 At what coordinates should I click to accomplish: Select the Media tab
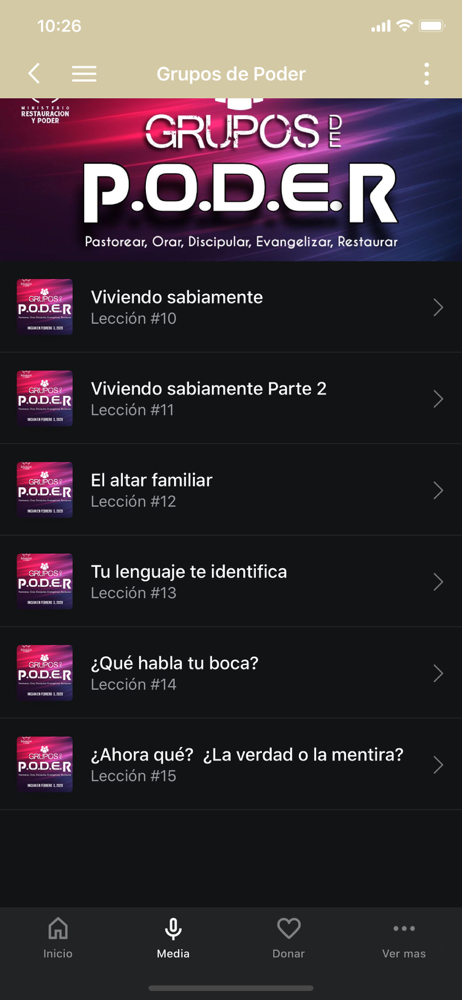click(x=174, y=938)
